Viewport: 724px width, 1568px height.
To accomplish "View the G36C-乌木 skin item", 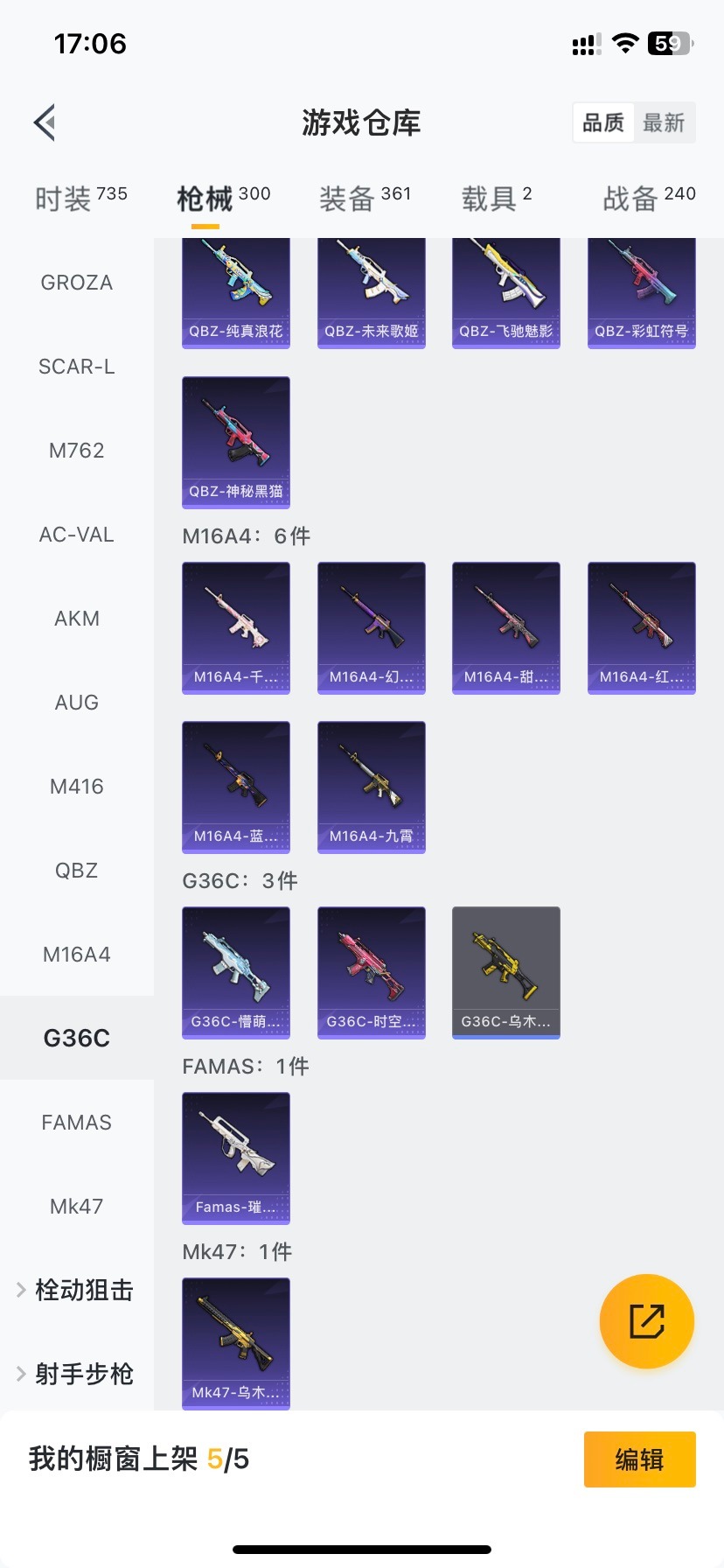I will 505,972.
